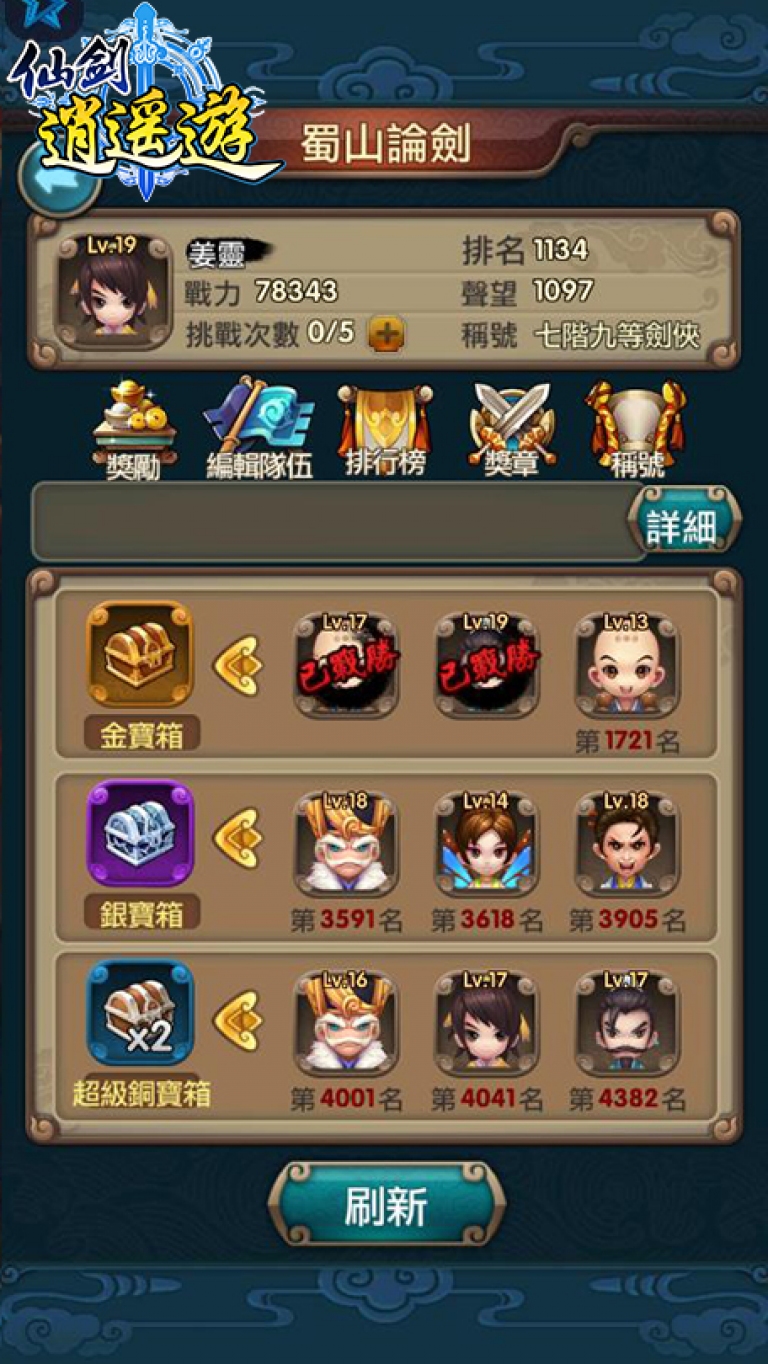
Task: Open the 稱號 titles icon
Action: point(636,428)
